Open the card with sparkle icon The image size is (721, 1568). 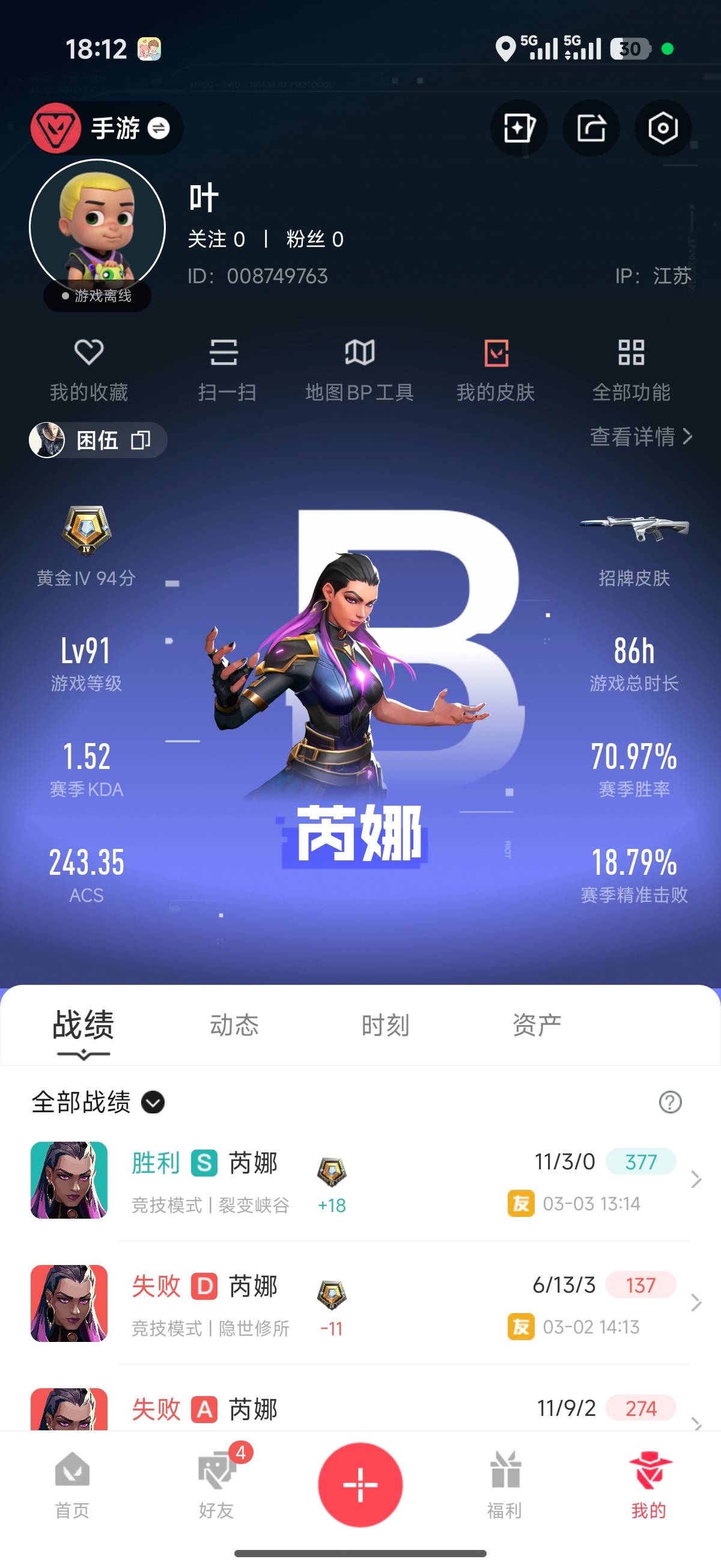519,128
